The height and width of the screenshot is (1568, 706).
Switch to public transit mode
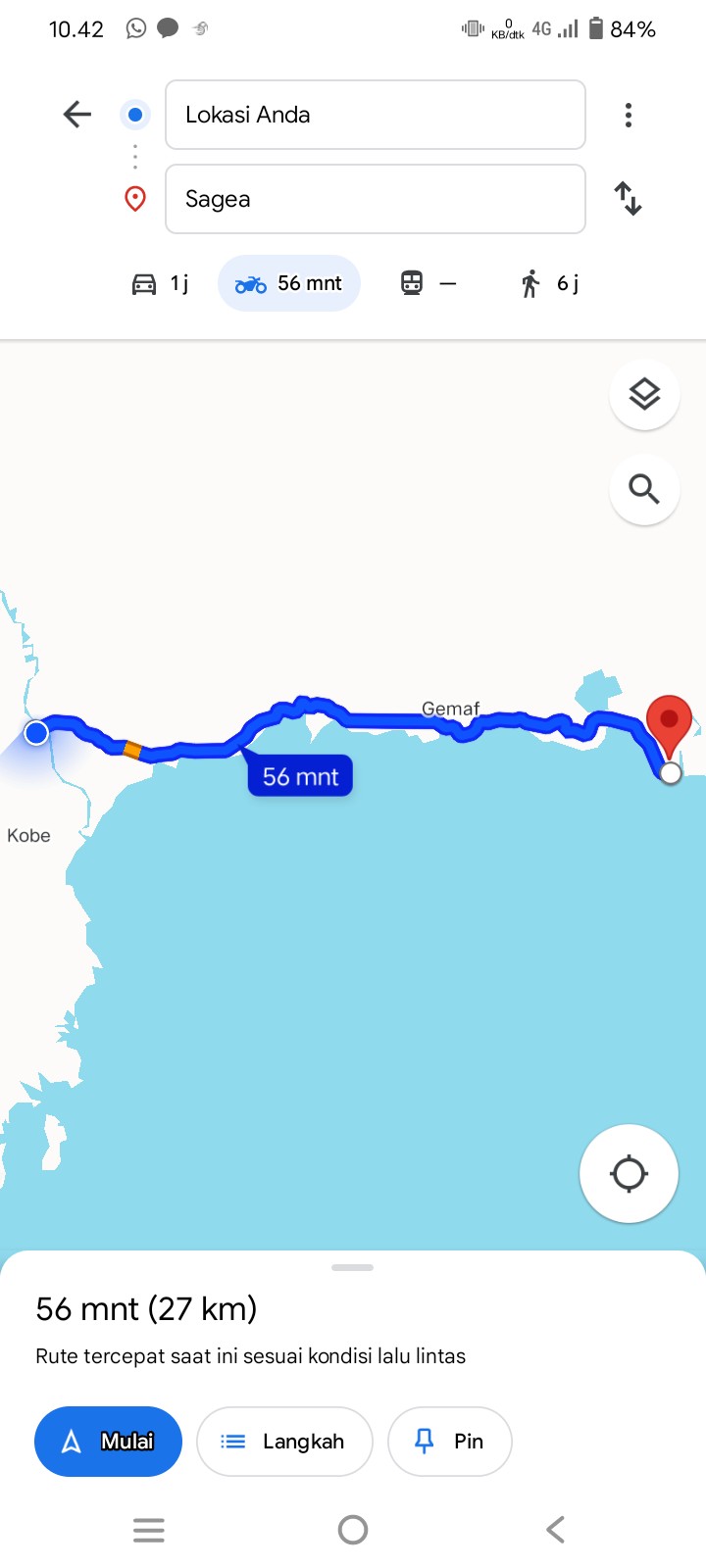point(429,283)
